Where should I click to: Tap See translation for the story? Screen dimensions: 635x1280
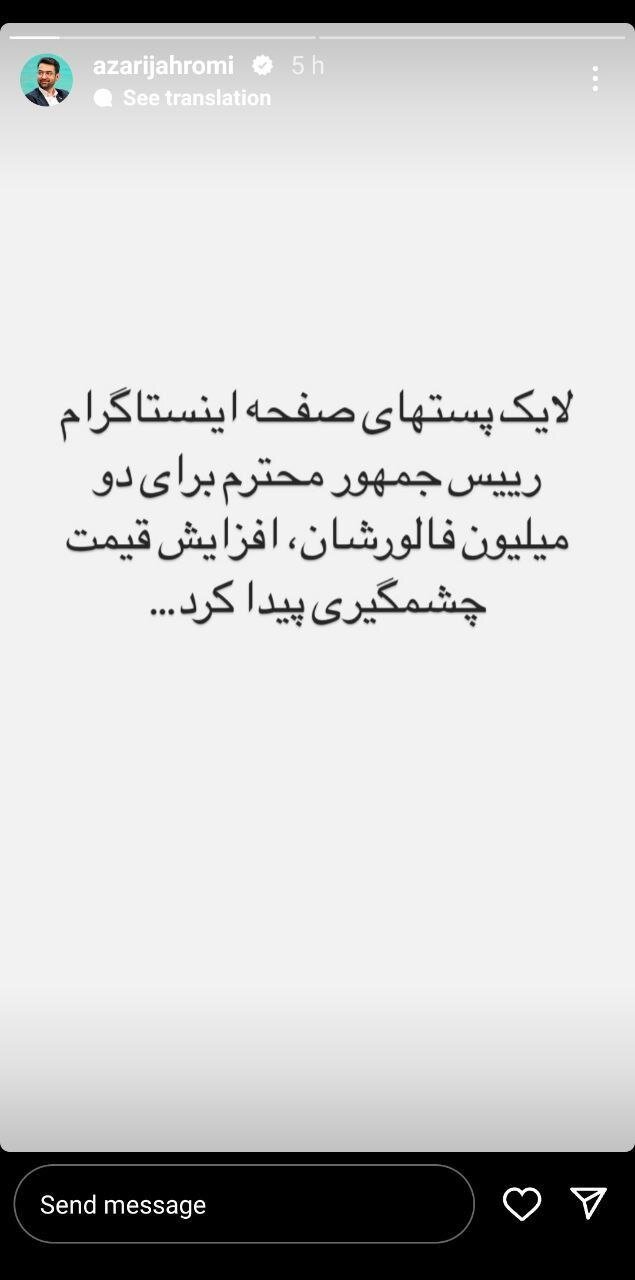196,98
